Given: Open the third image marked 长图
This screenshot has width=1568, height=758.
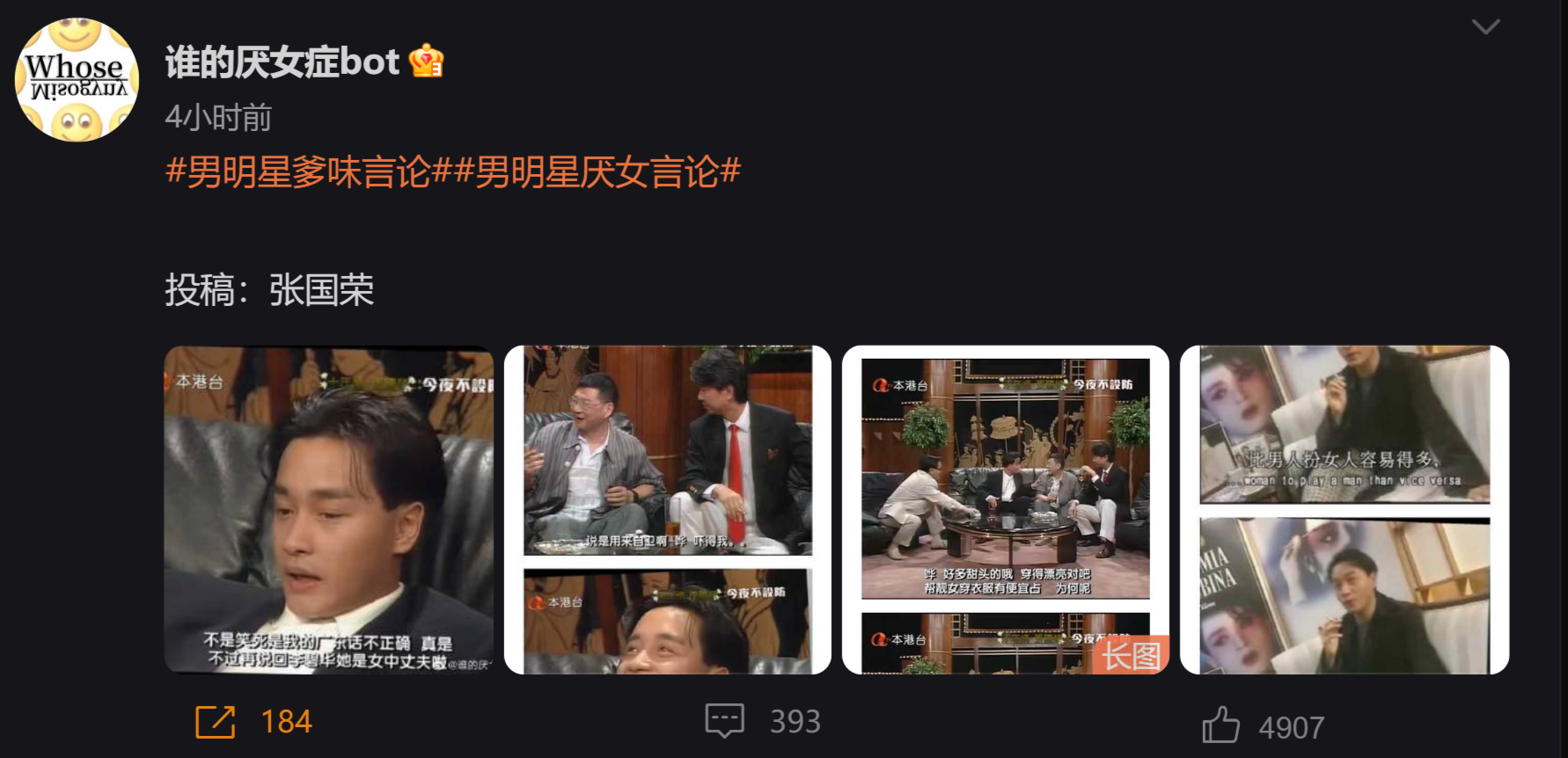Looking at the screenshot, I should pyautogui.click(x=1005, y=509).
